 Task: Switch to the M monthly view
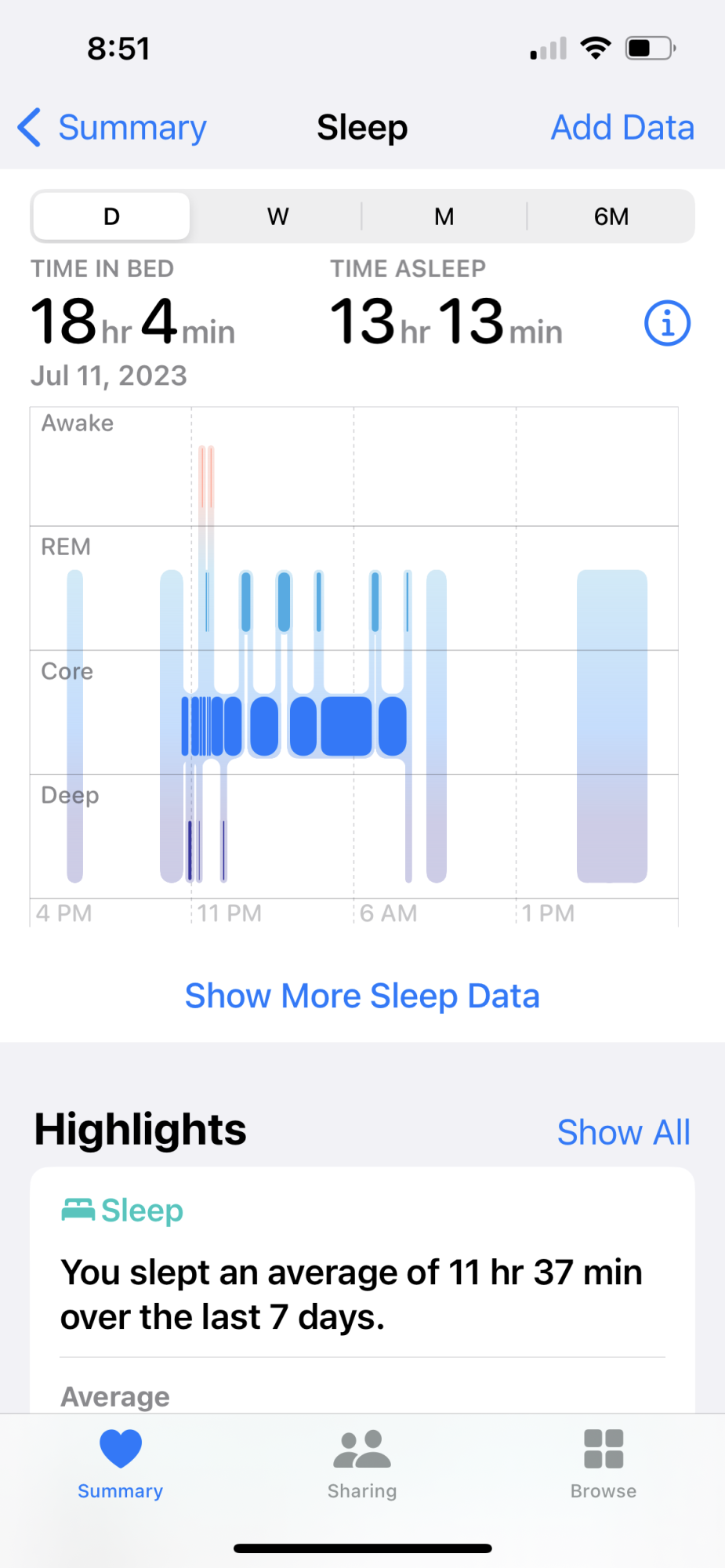[444, 216]
